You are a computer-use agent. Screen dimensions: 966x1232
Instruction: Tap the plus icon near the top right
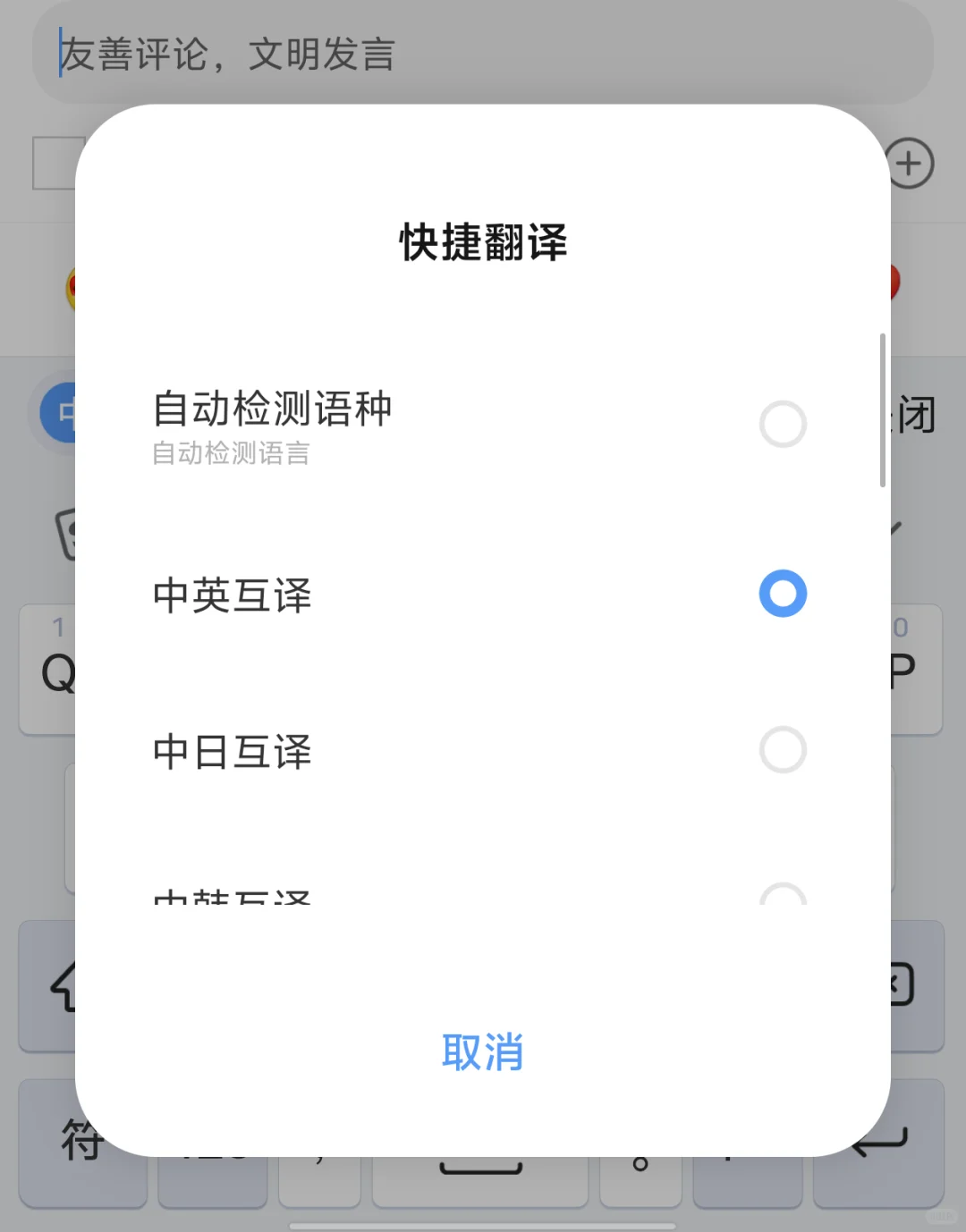click(x=910, y=164)
